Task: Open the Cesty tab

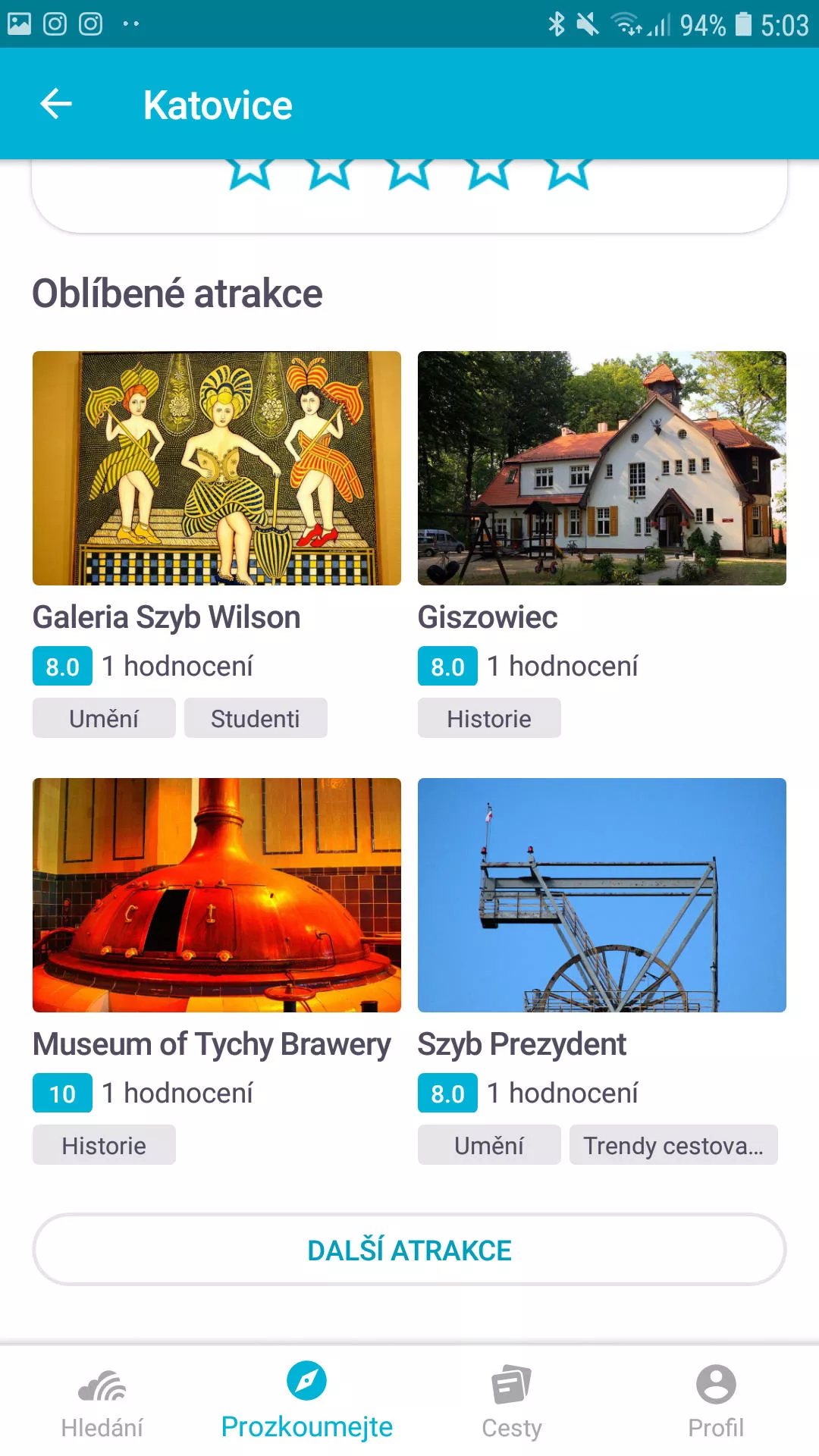Action: tap(512, 1401)
